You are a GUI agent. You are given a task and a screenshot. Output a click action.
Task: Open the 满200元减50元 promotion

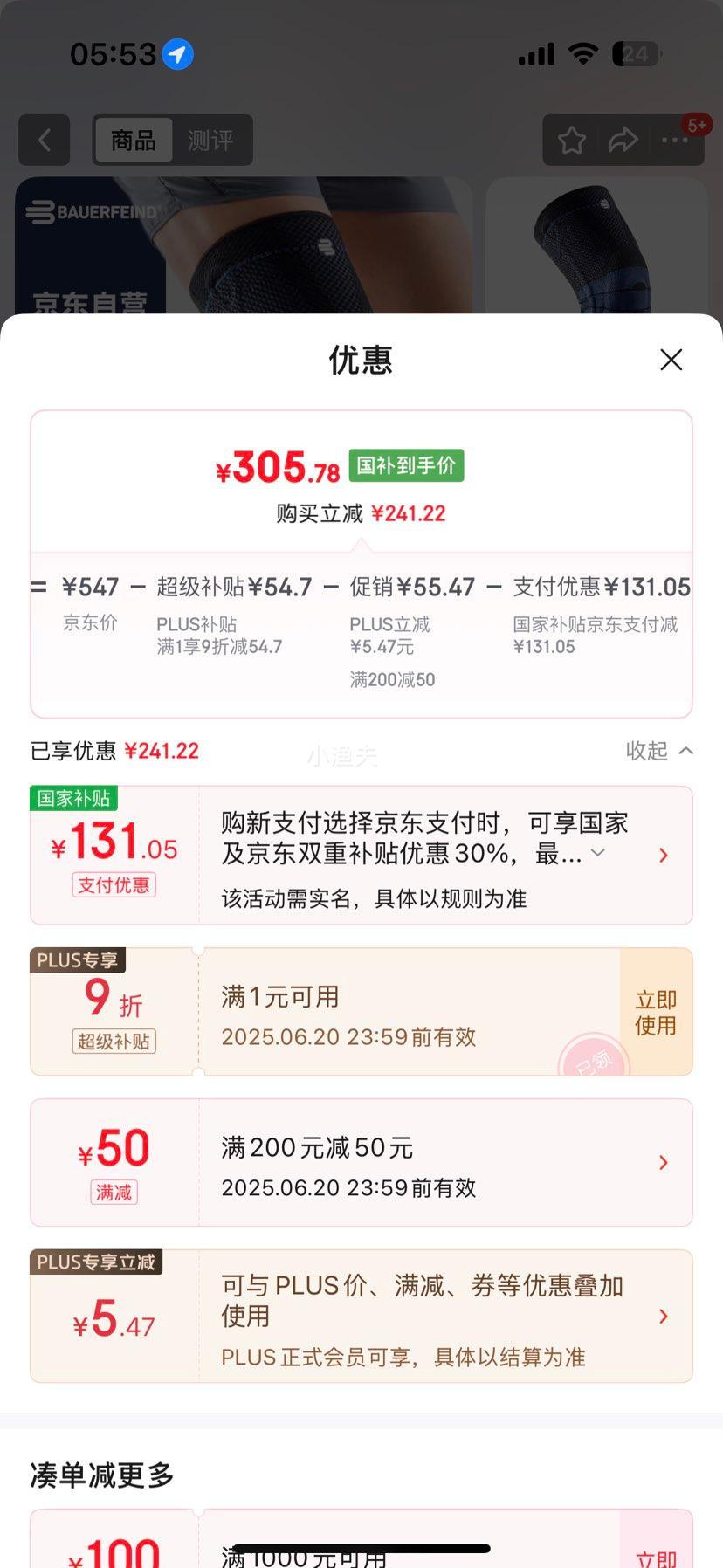pos(663,1163)
